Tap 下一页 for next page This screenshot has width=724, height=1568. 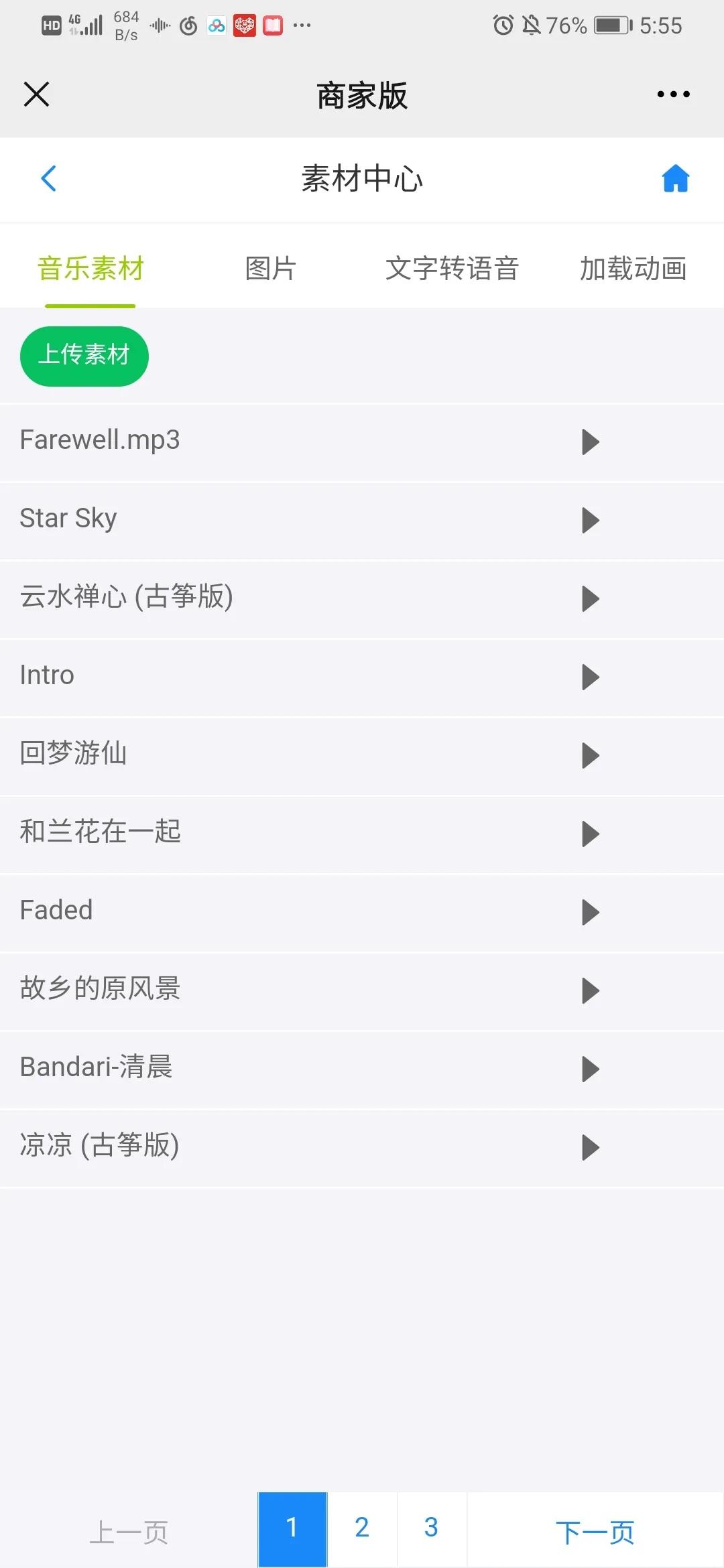(595, 1530)
